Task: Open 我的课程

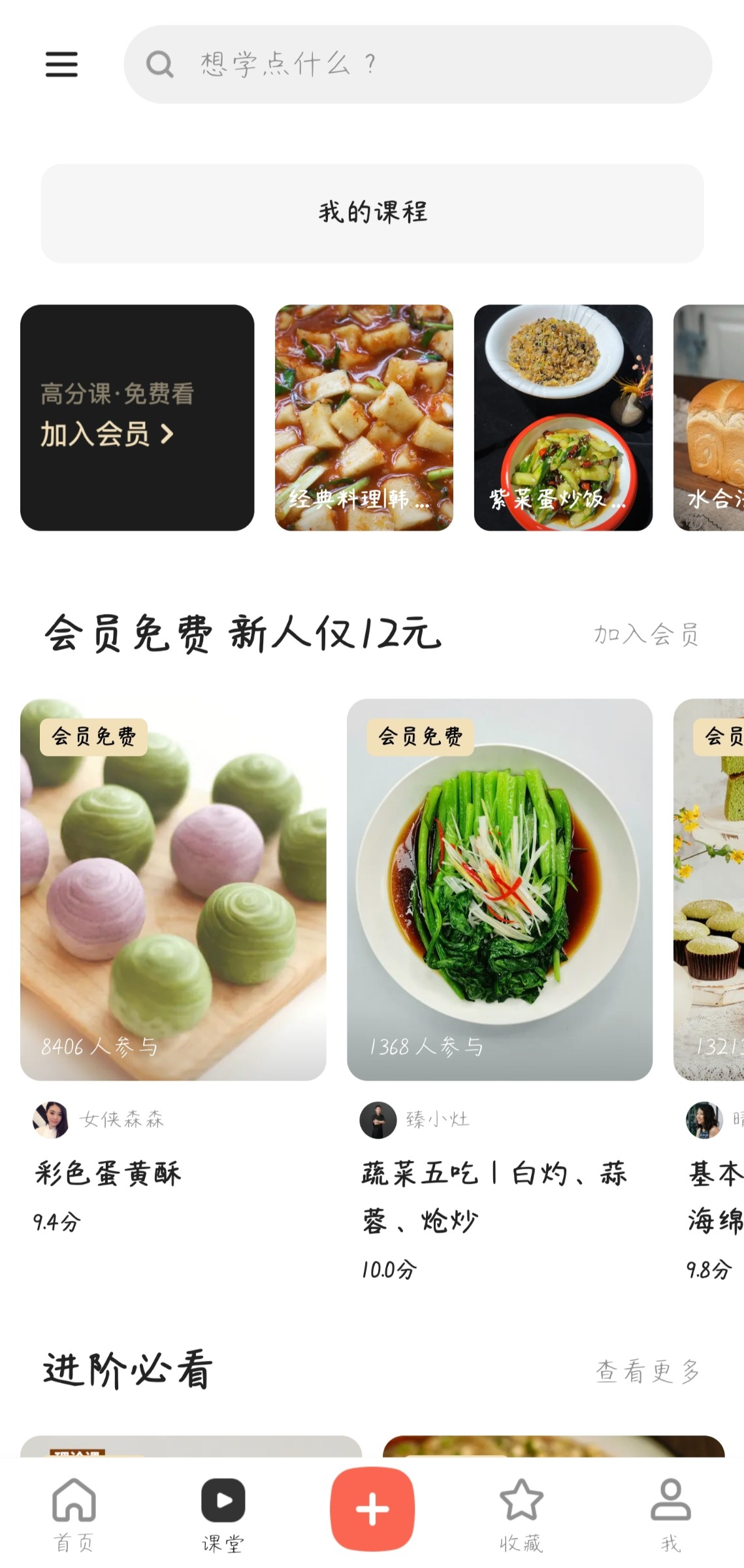Action: pos(372,213)
